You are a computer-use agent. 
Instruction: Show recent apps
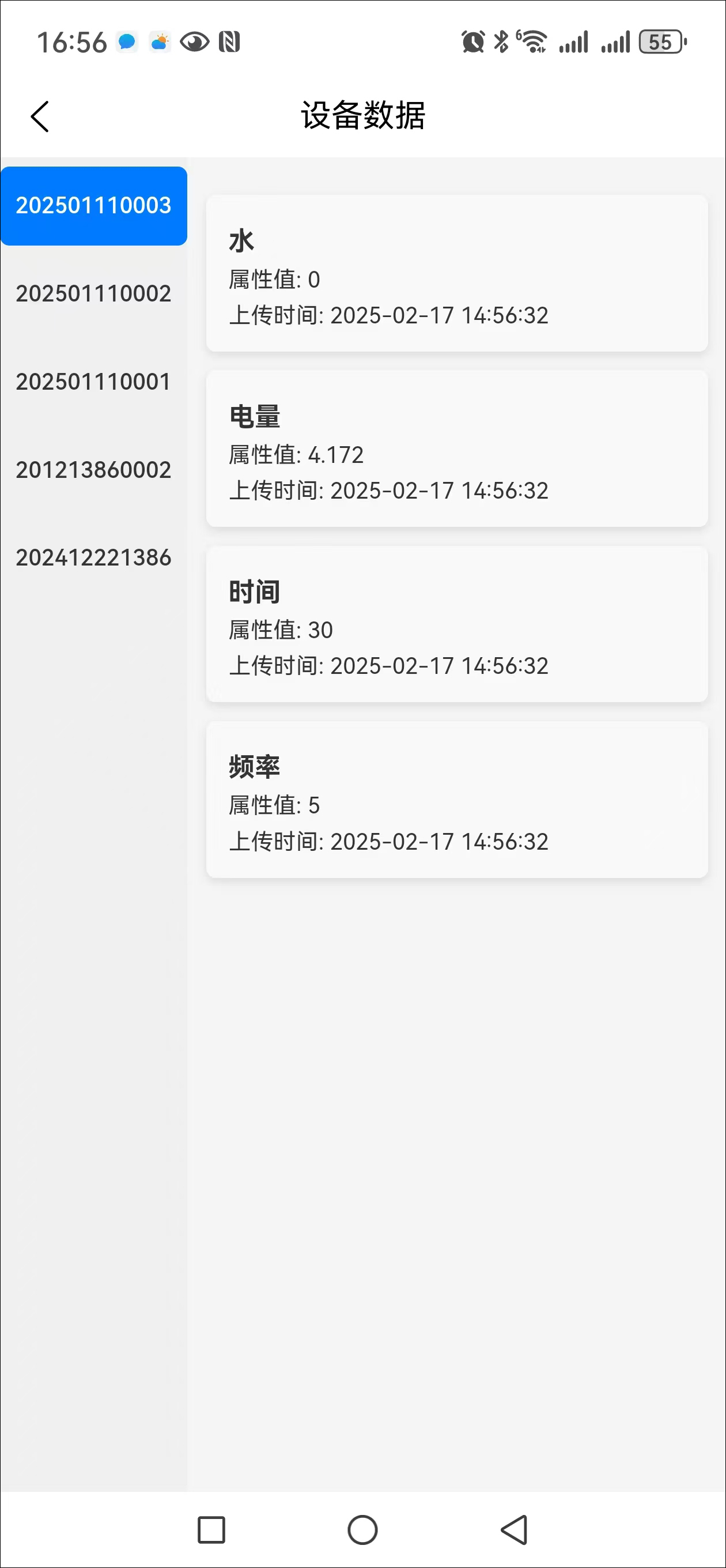tap(212, 1529)
